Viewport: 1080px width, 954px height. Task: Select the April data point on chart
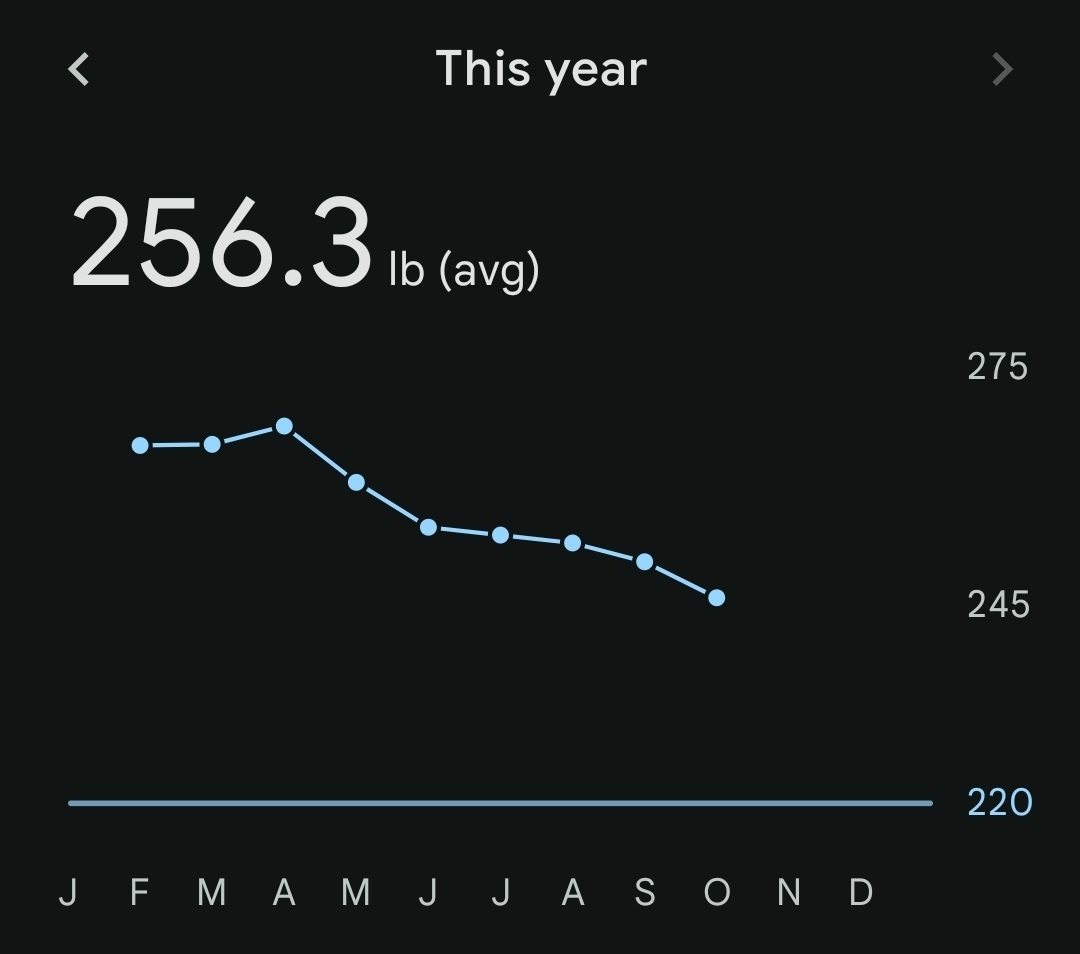[x=284, y=426]
